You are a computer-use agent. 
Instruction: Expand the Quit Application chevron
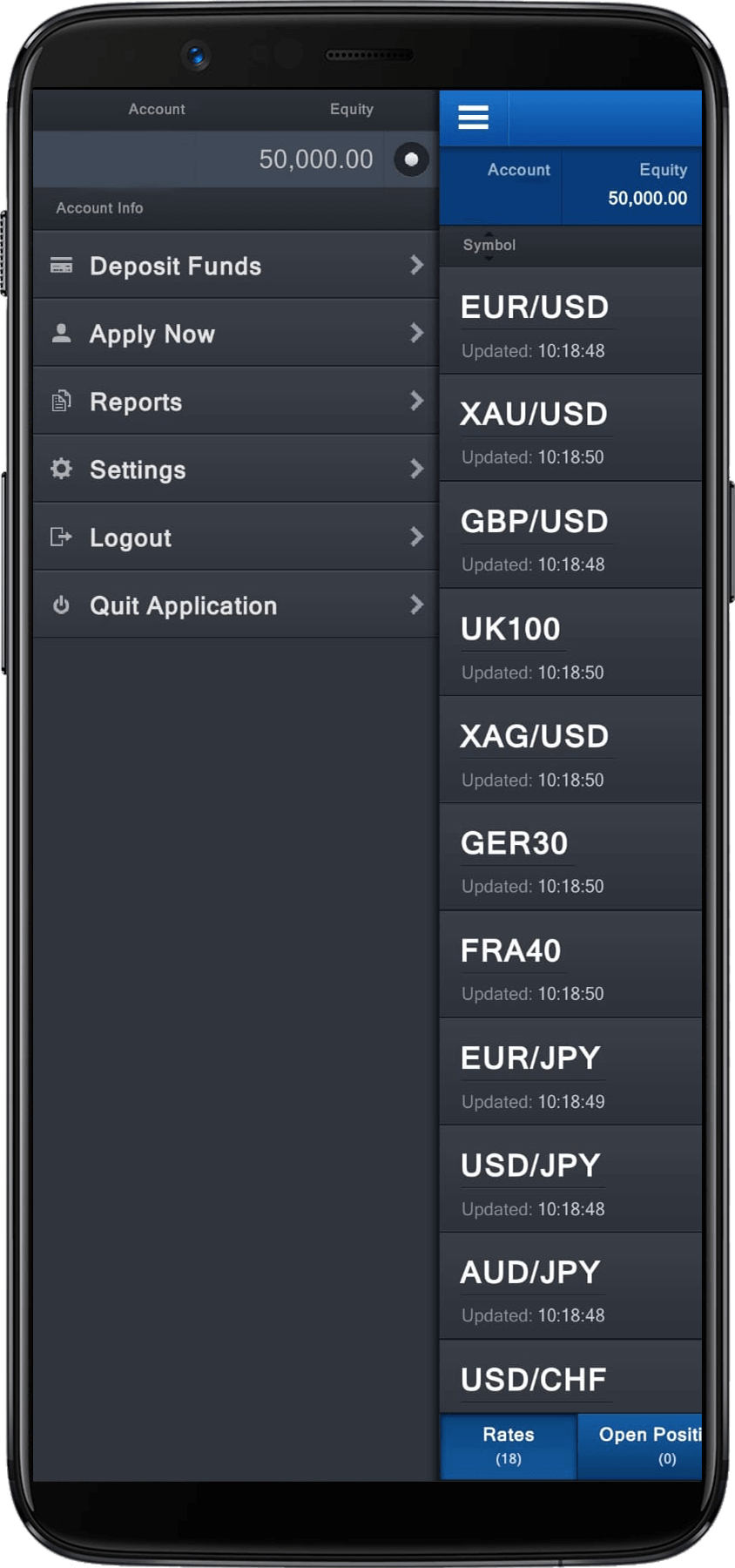(417, 605)
